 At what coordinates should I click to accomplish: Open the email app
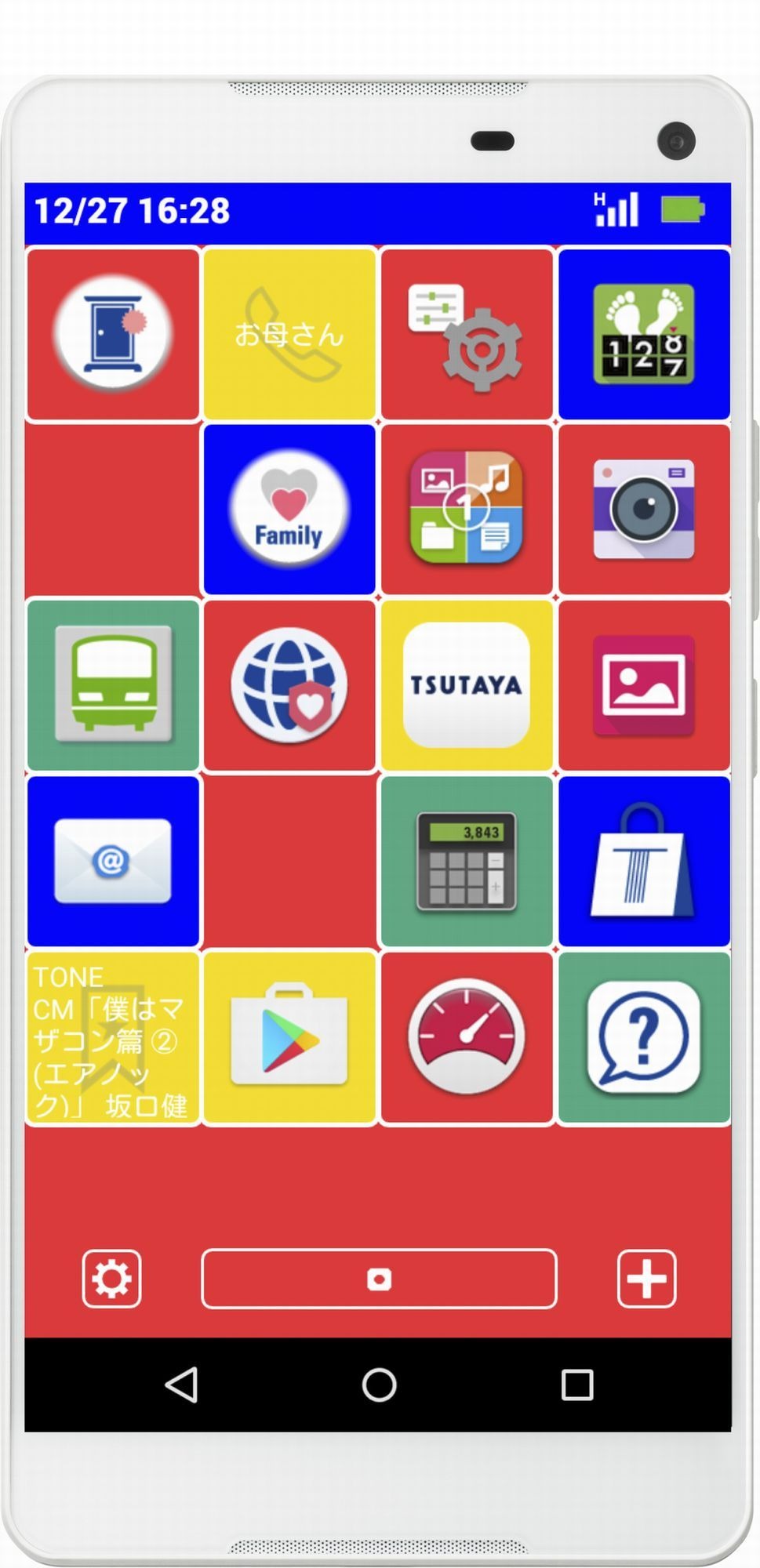click(112, 862)
